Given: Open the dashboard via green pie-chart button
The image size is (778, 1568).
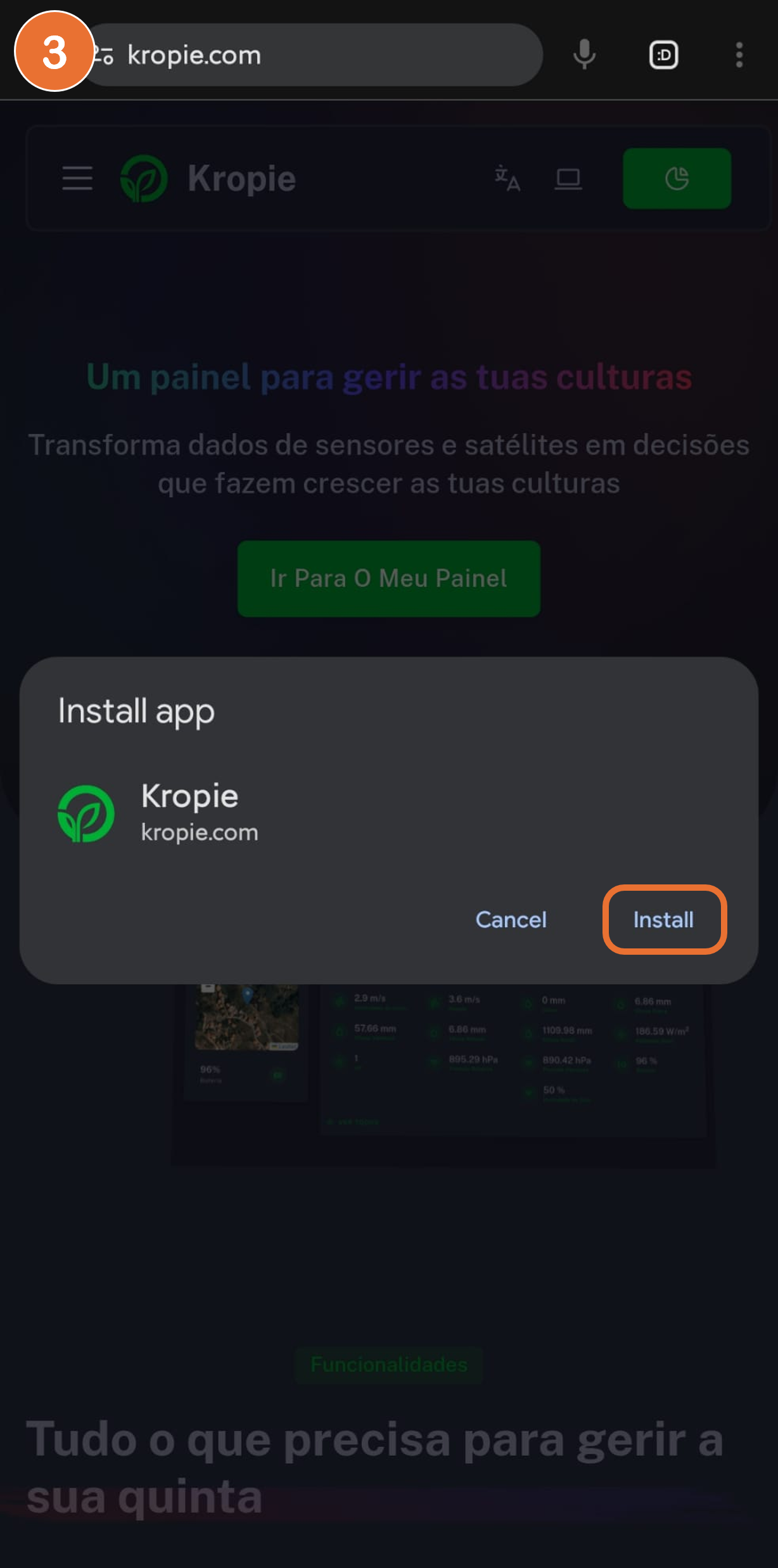Looking at the screenshot, I should [x=676, y=178].
